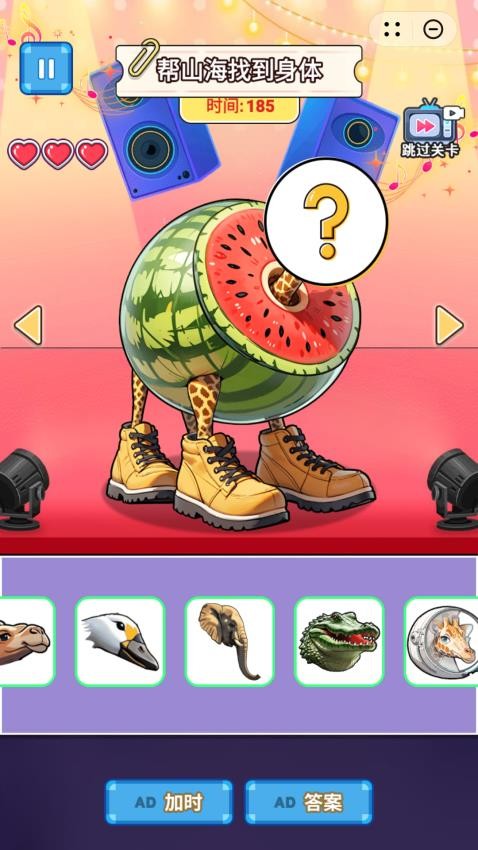Close the mini-program with the circle button

pyautogui.click(x=433, y=29)
